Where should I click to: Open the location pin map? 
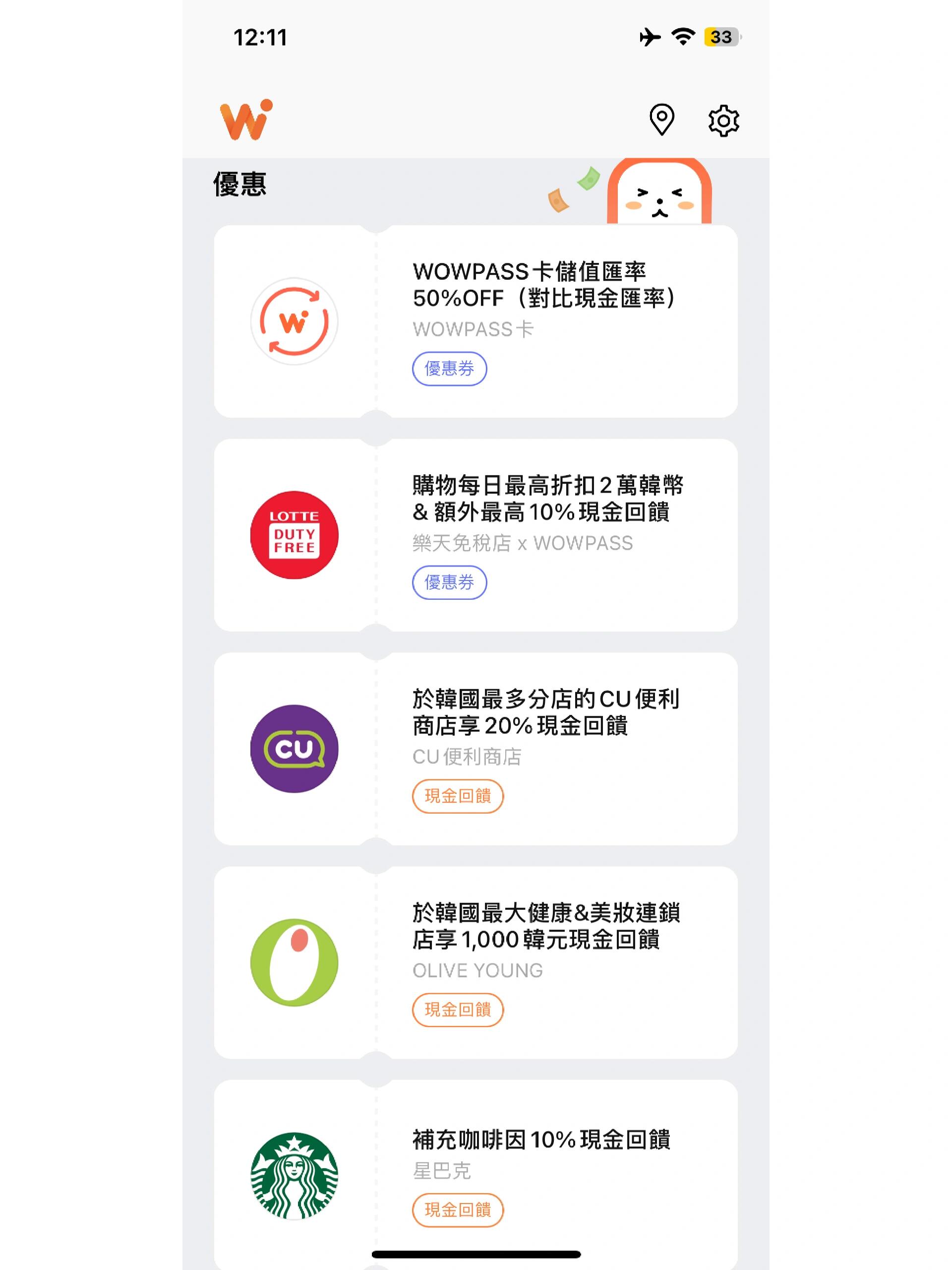pos(661,120)
